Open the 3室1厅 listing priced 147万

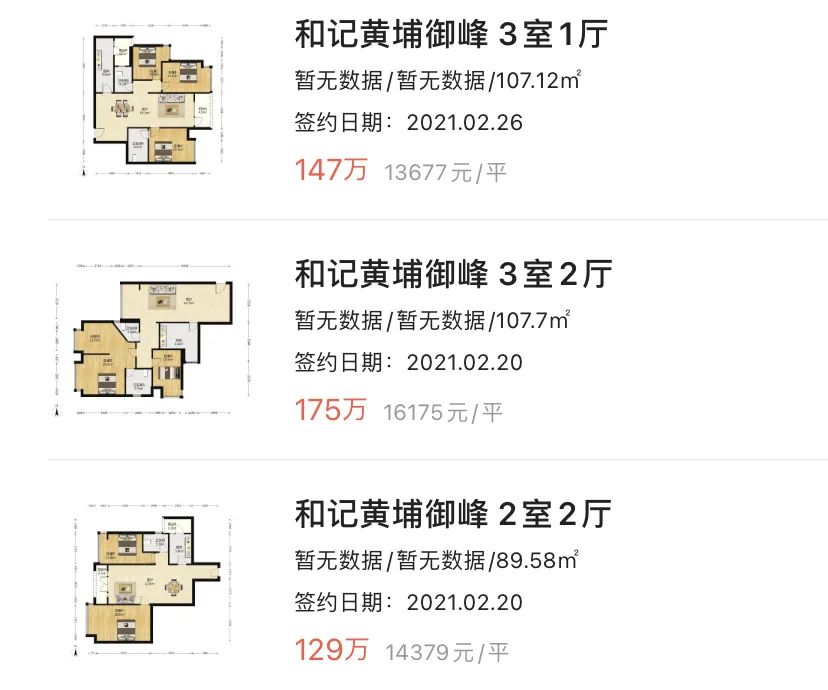[x=451, y=36]
